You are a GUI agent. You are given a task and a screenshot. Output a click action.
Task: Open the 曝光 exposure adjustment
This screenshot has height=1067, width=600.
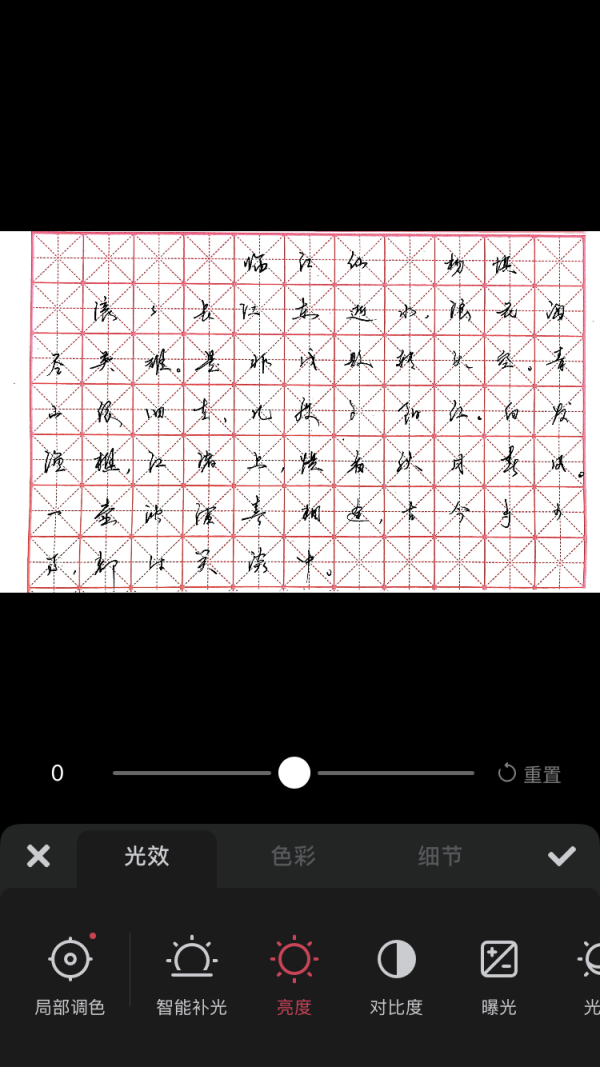click(499, 975)
